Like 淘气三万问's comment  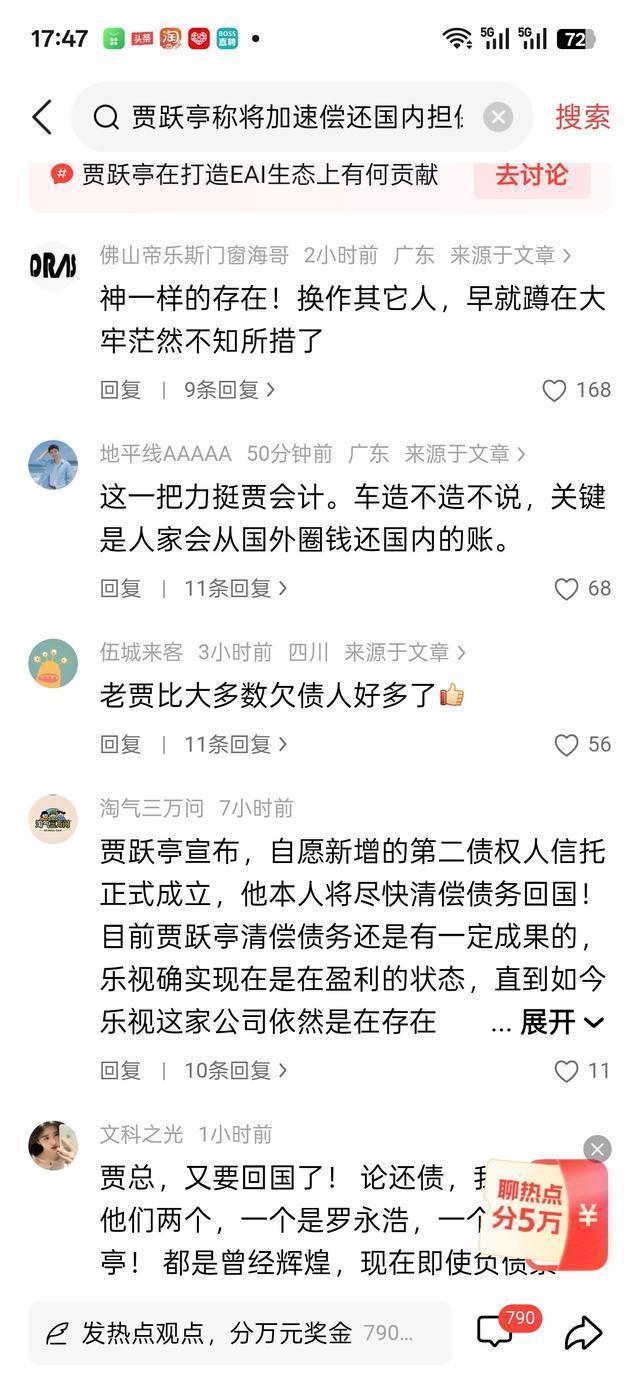point(567,1071)
